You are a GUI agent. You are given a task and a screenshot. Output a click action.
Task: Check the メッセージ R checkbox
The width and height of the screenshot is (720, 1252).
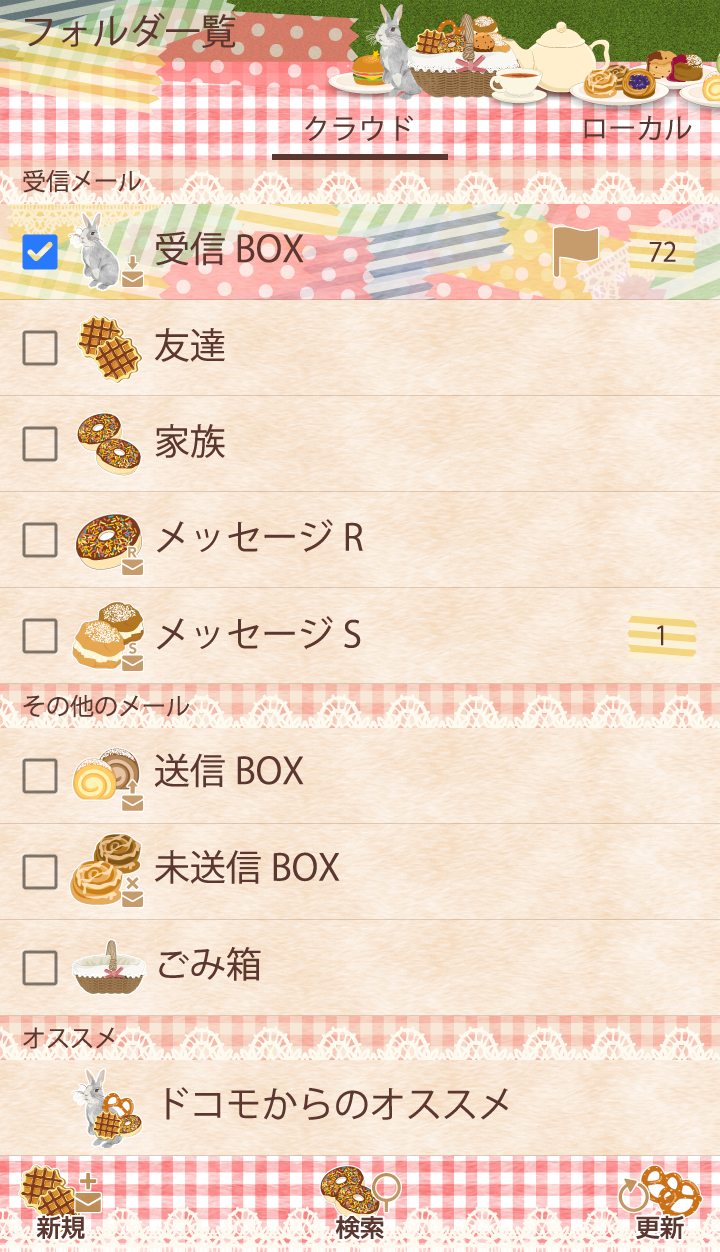pyautogui.click(x=40, y=540)
